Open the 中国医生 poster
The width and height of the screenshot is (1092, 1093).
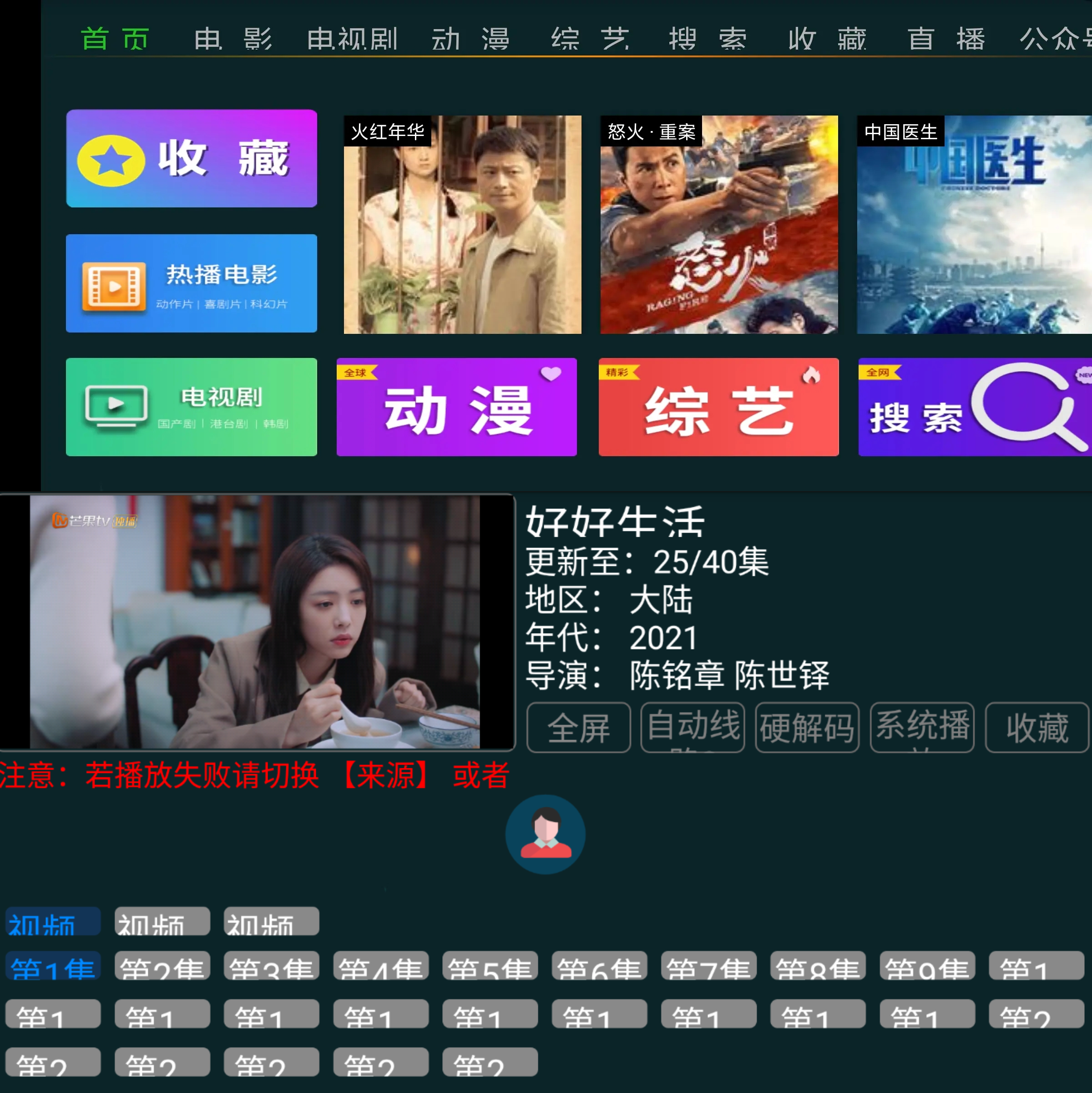973,225
